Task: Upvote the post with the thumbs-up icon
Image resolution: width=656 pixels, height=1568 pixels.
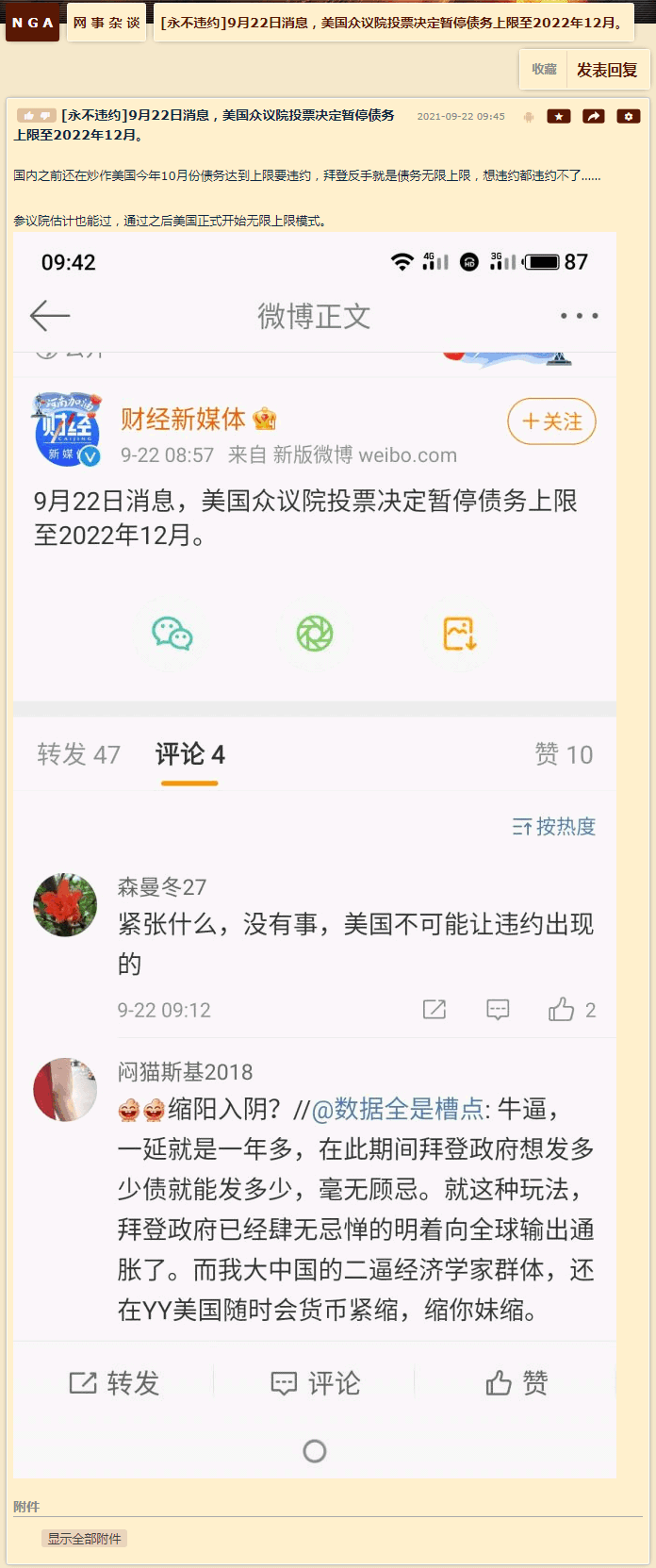Action: coord(28,115)
